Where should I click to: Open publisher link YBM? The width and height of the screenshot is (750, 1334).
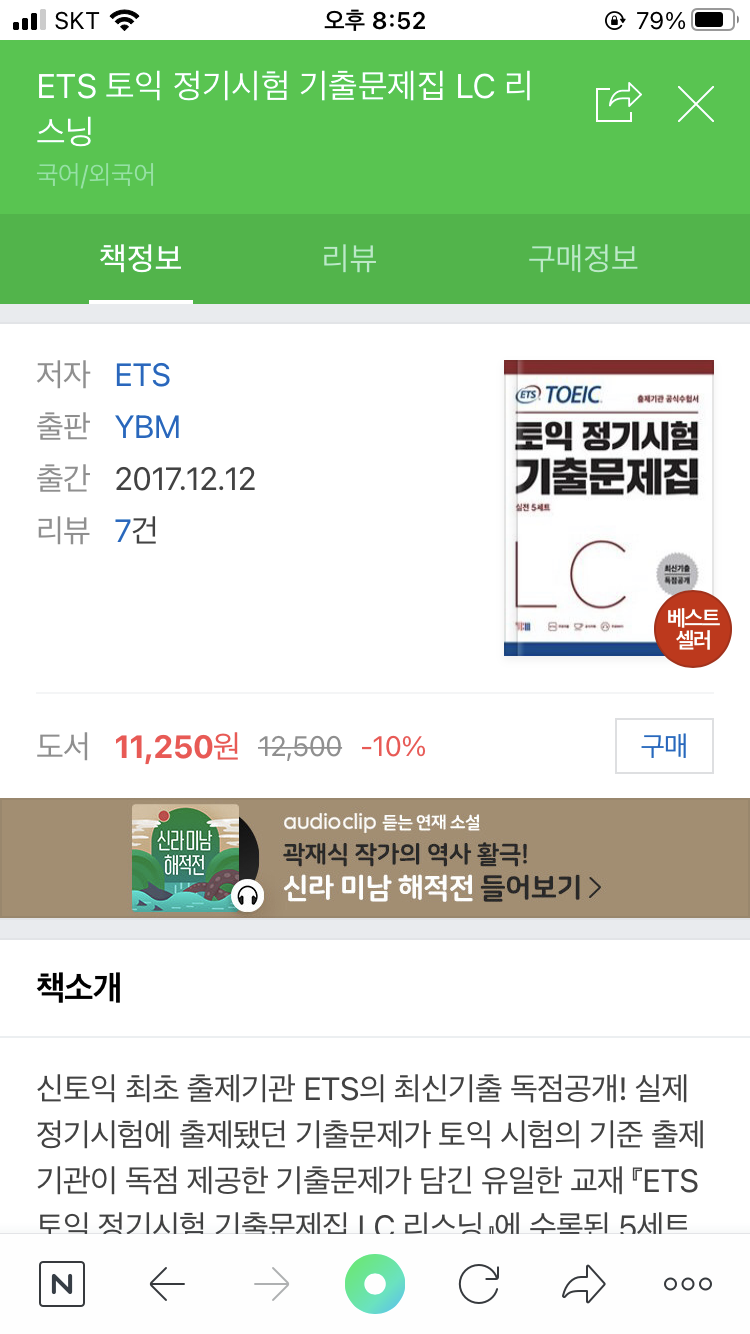(148, 427)
